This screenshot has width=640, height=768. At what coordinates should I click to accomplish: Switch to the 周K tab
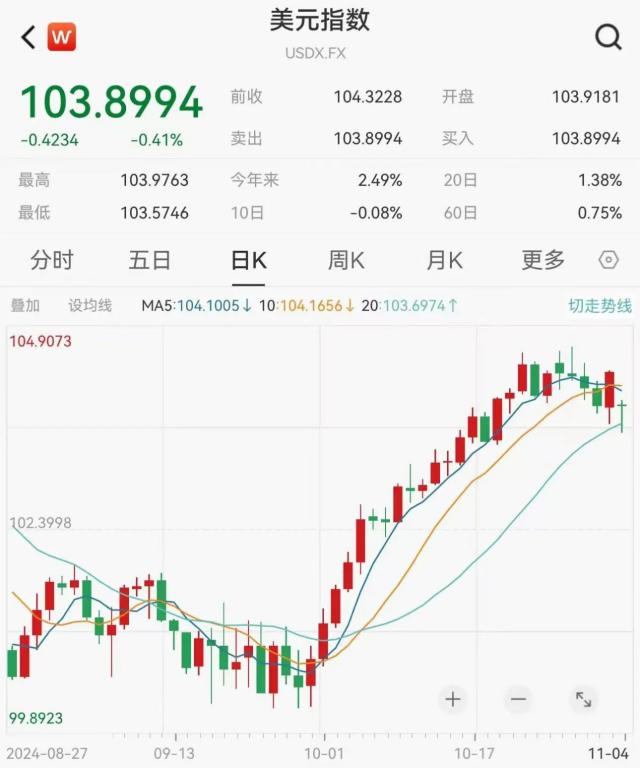346,261
